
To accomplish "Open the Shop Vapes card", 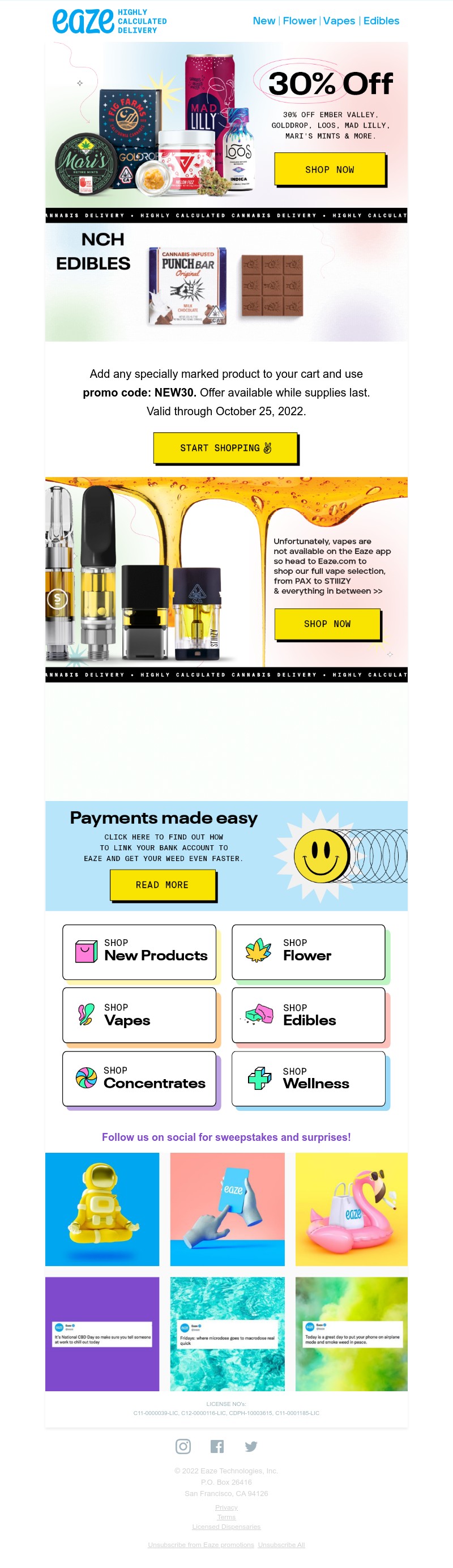I will click(139, 1015).
